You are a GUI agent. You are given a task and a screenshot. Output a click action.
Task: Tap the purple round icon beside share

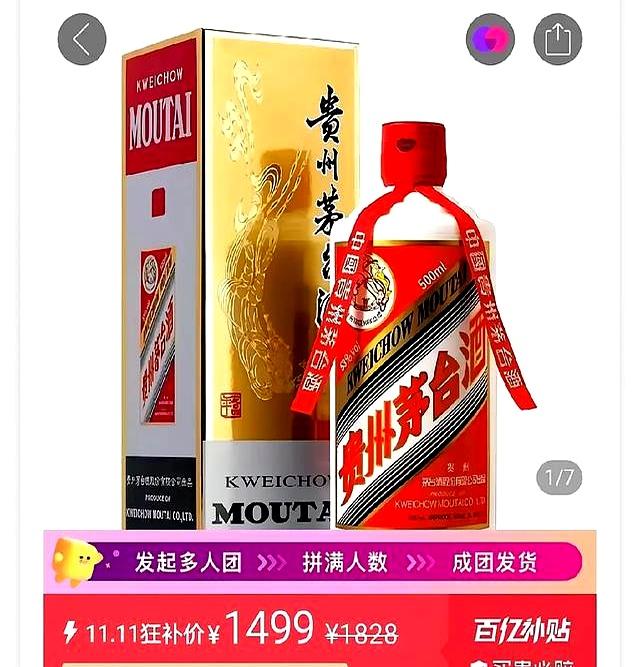(490, 40)
